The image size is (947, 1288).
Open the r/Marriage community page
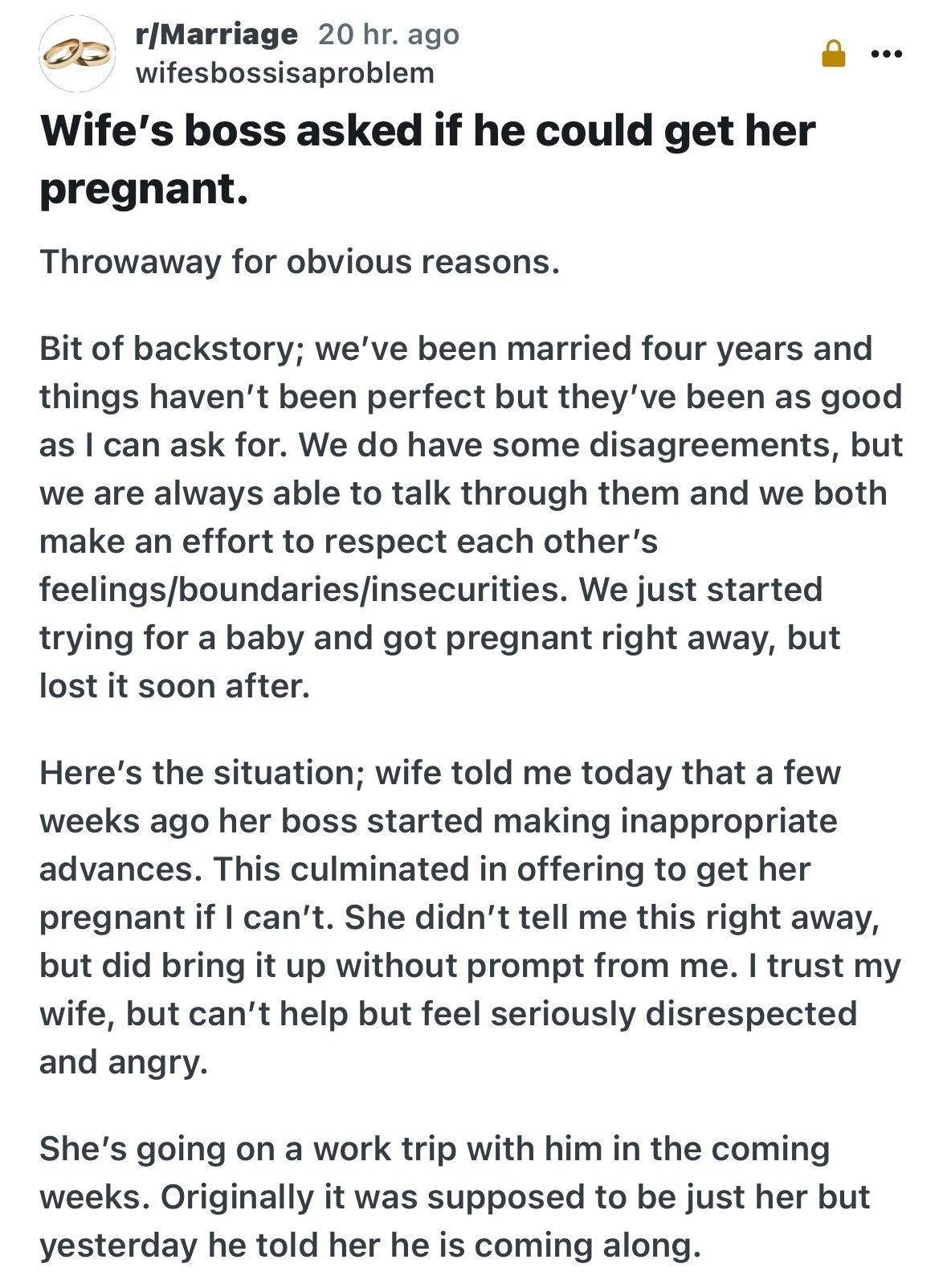[x=217, y=35]
